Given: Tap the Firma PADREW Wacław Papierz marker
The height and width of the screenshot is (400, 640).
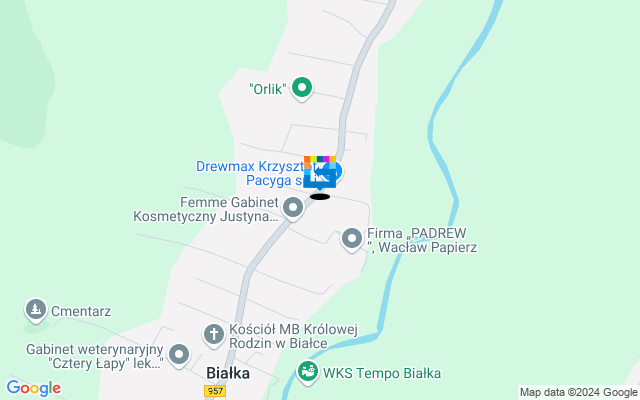Looking at the screenshot, I should [352, 238].
